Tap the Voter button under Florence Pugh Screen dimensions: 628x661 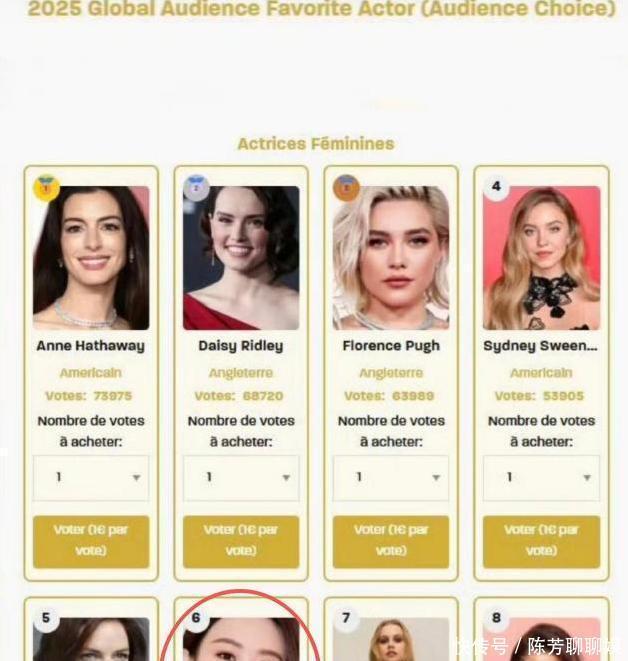pyautogui.click(x=391, y=541)
